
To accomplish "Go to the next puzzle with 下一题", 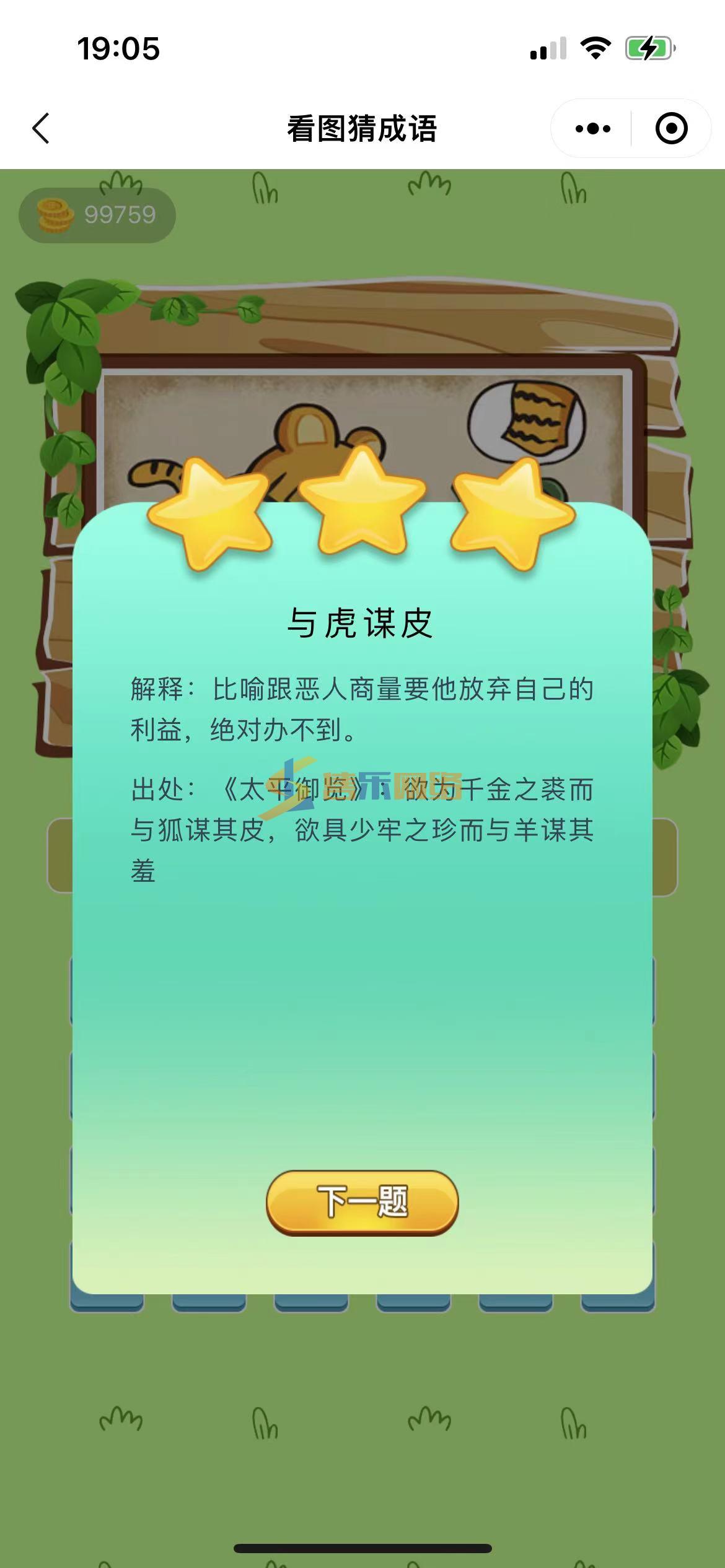I will point(362,1202).
